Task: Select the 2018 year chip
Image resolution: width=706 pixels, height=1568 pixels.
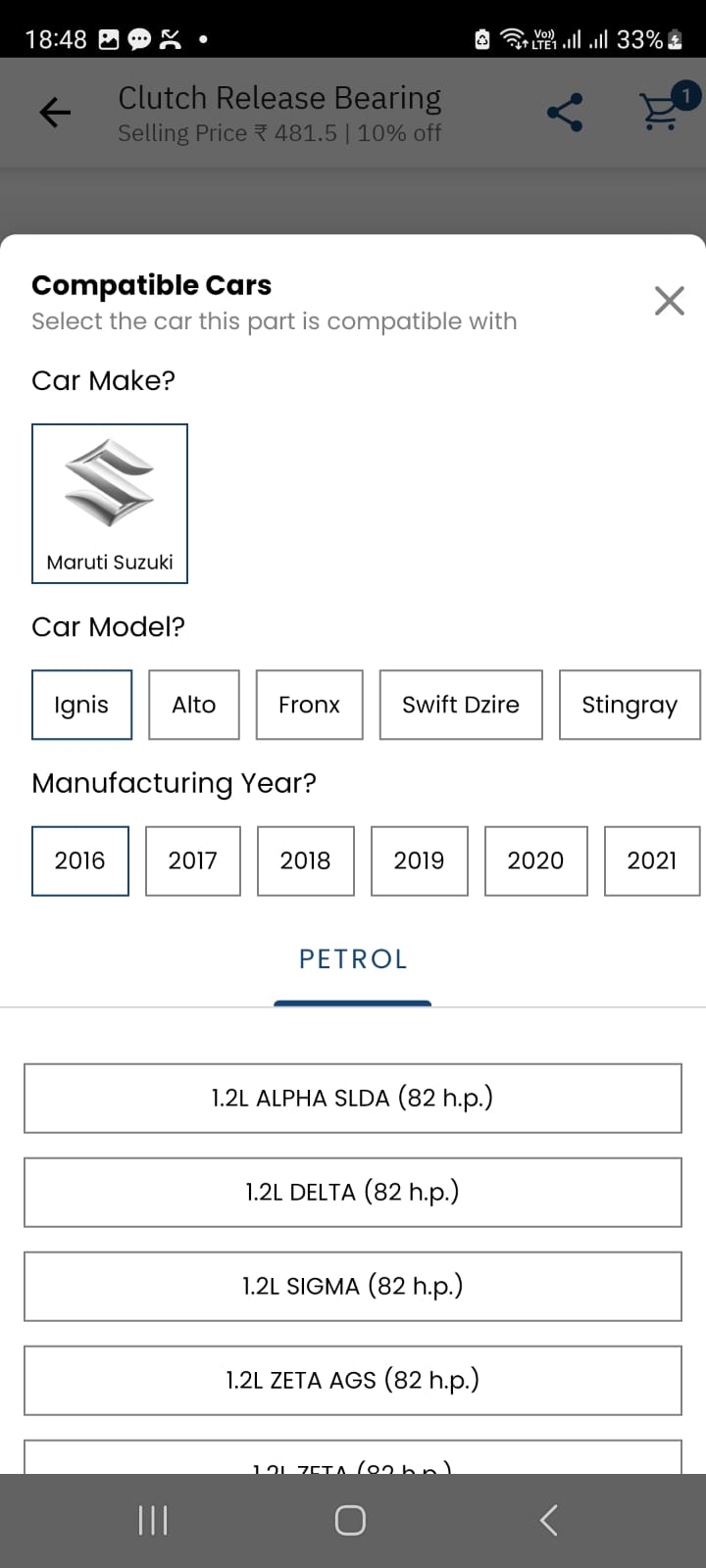Action: [x=306, y=860]
